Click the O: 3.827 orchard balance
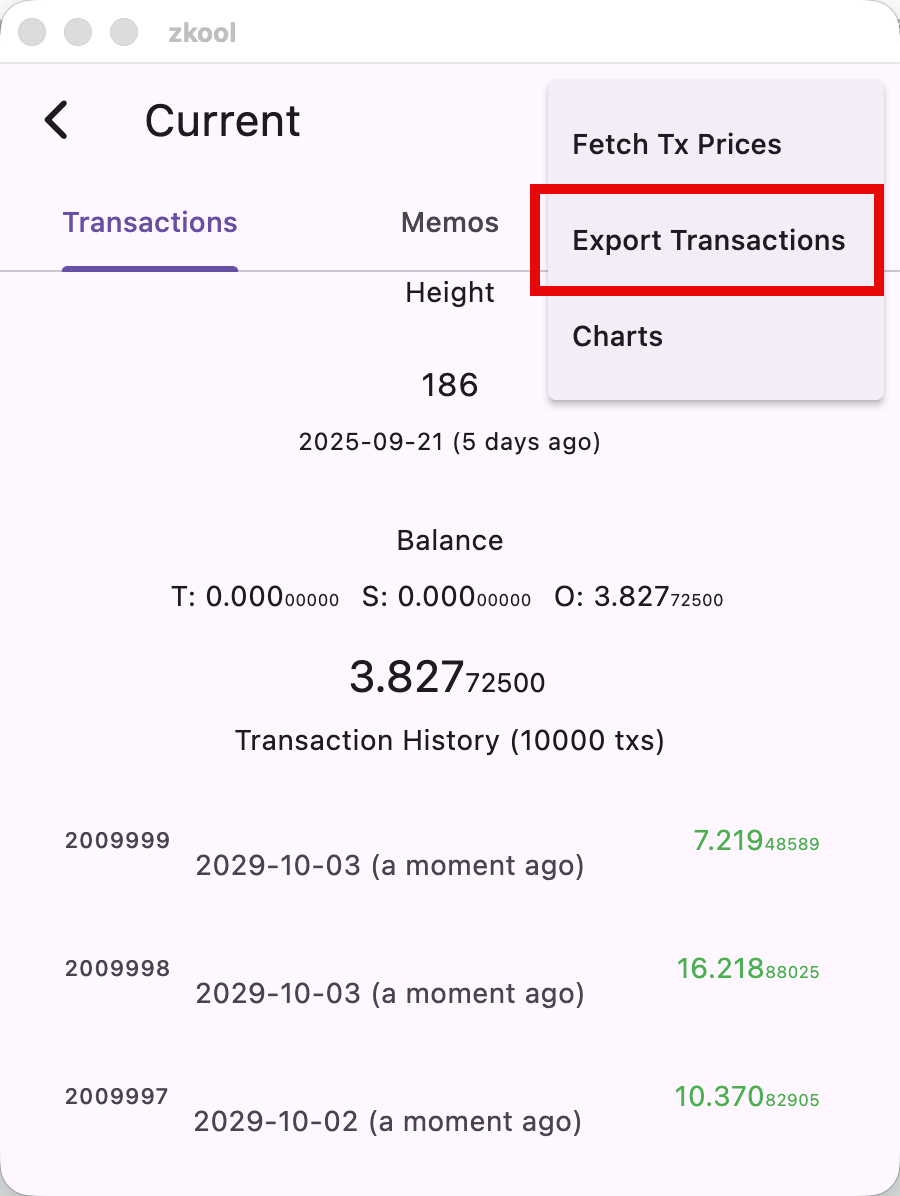 (x=639, y=597)
